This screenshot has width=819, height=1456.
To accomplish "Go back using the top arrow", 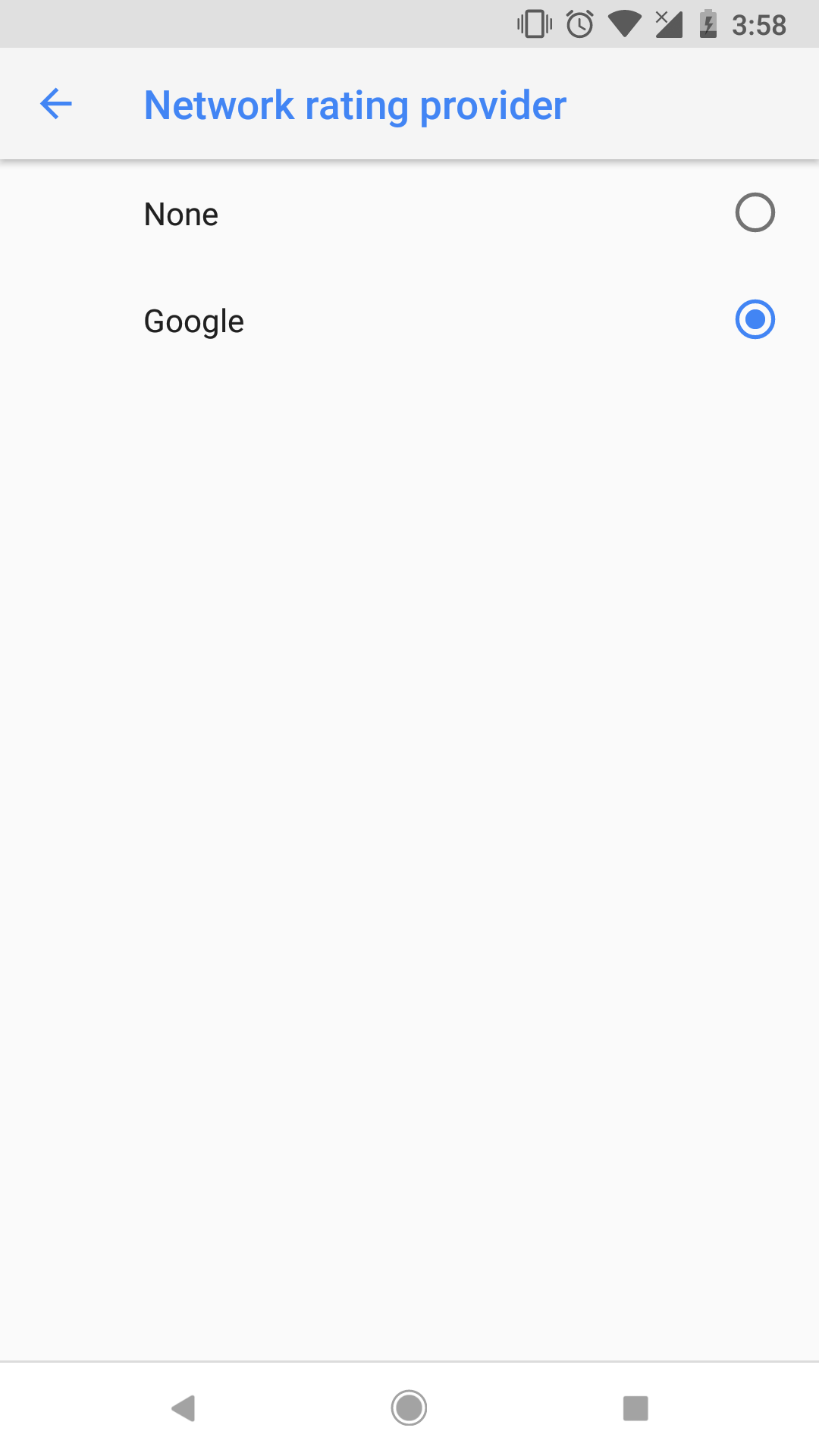I will pyautogui.click(x=56, y=104).
